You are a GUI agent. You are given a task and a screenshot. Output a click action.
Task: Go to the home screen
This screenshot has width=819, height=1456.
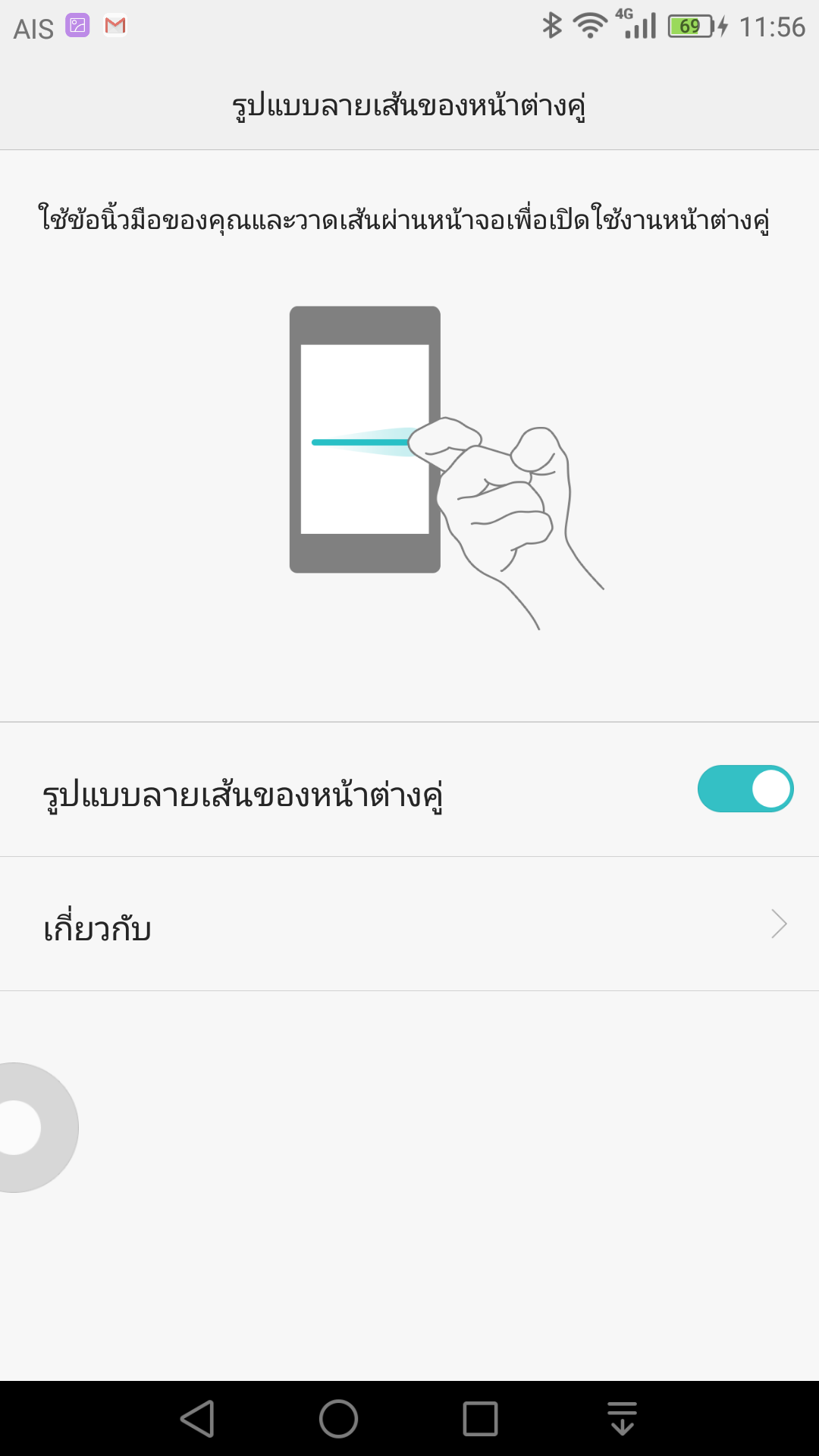(x=338, y=1419)
